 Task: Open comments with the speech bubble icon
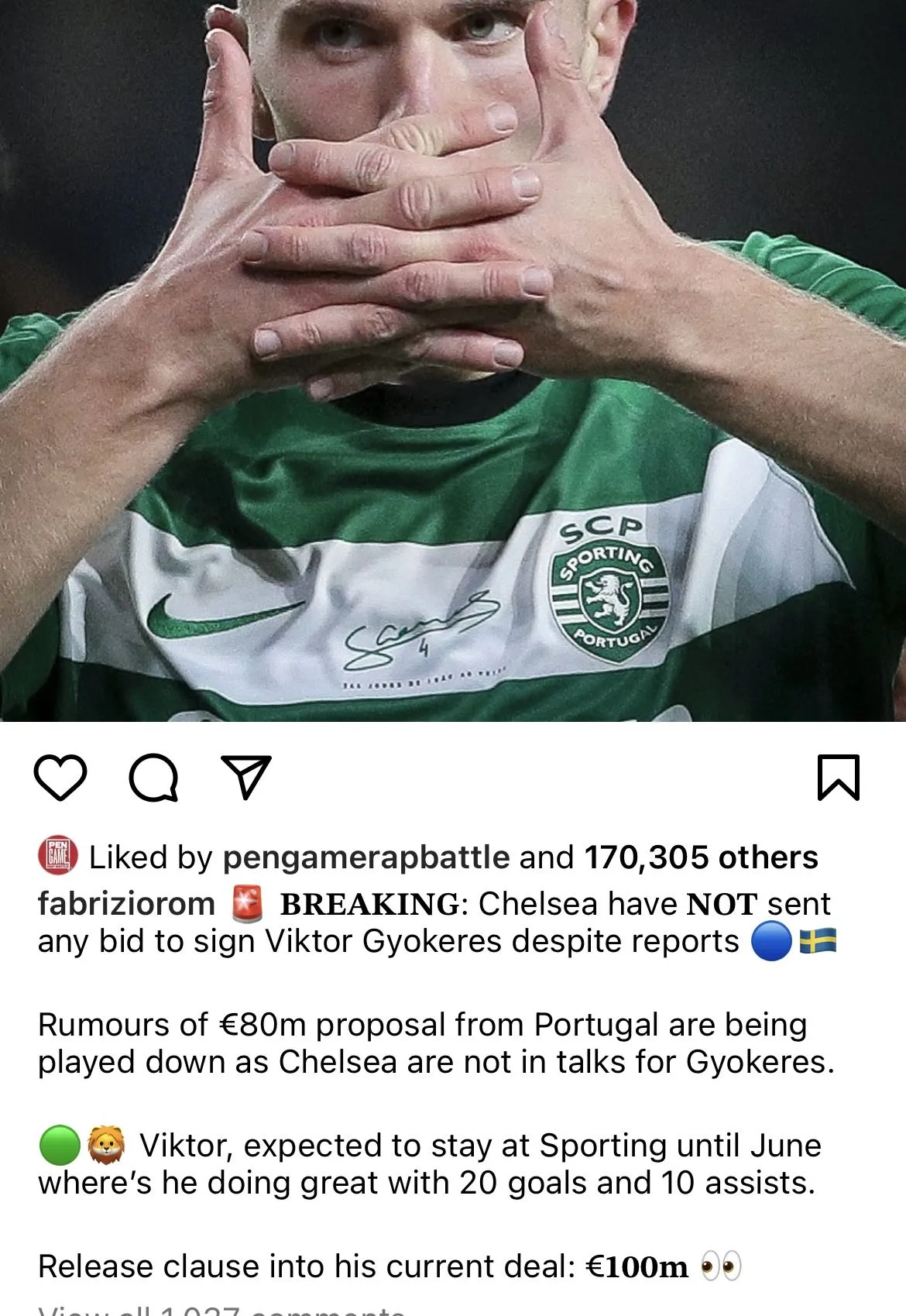pyautogui.click(x=153, y=777)
